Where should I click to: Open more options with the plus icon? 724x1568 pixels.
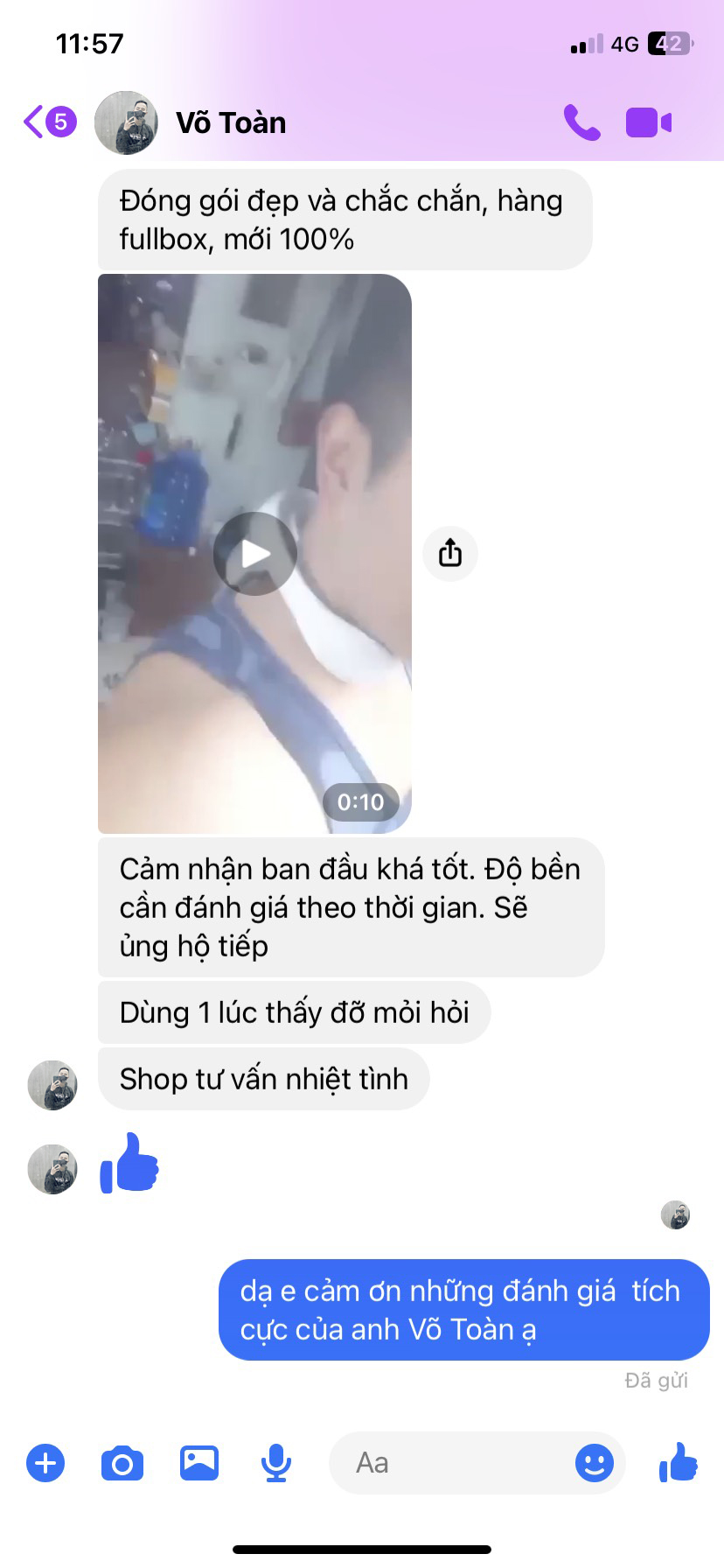[45, 1463]
